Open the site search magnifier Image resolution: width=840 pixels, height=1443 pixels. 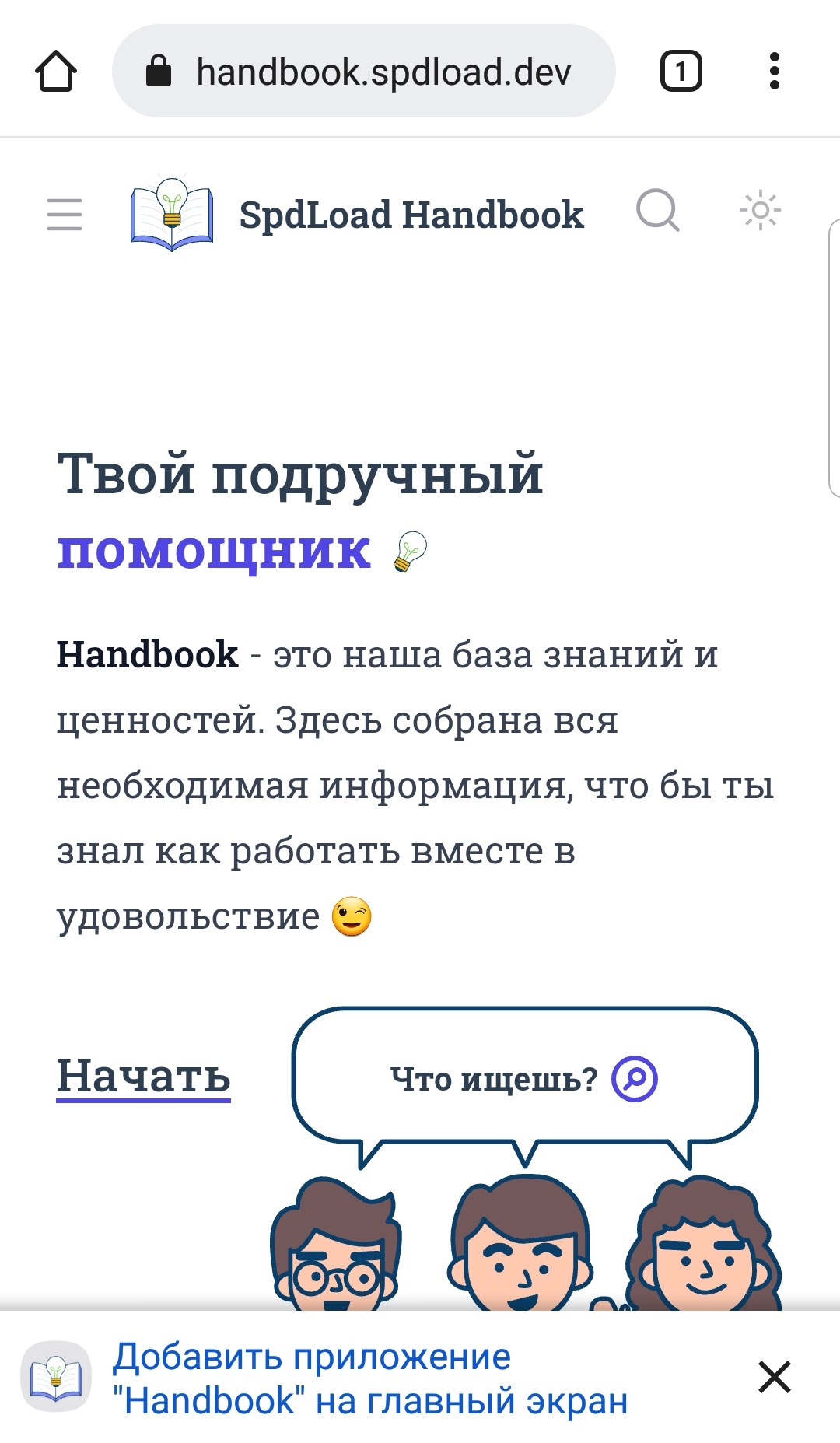[x=658, y=211]
